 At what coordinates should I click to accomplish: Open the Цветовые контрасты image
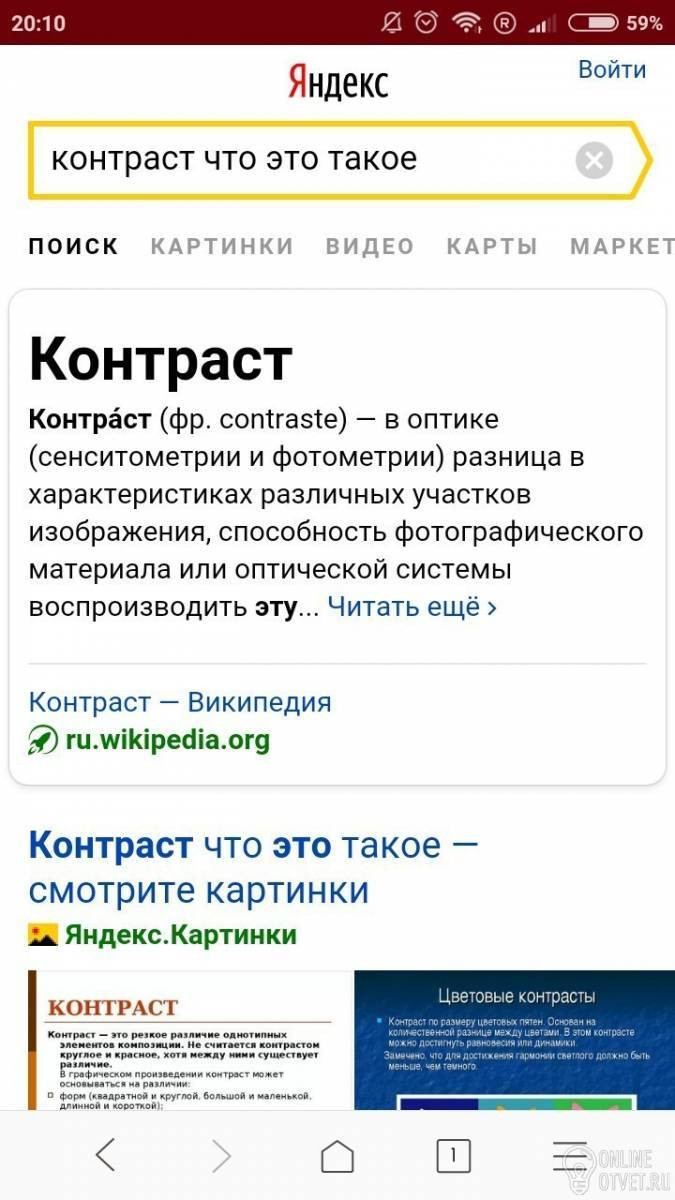(516, 1040)
